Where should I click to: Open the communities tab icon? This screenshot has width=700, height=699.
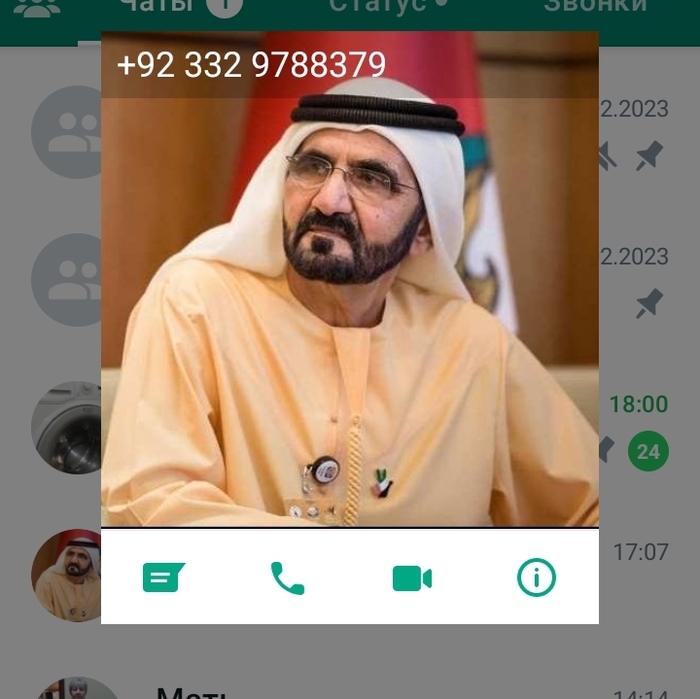(37, 8)
